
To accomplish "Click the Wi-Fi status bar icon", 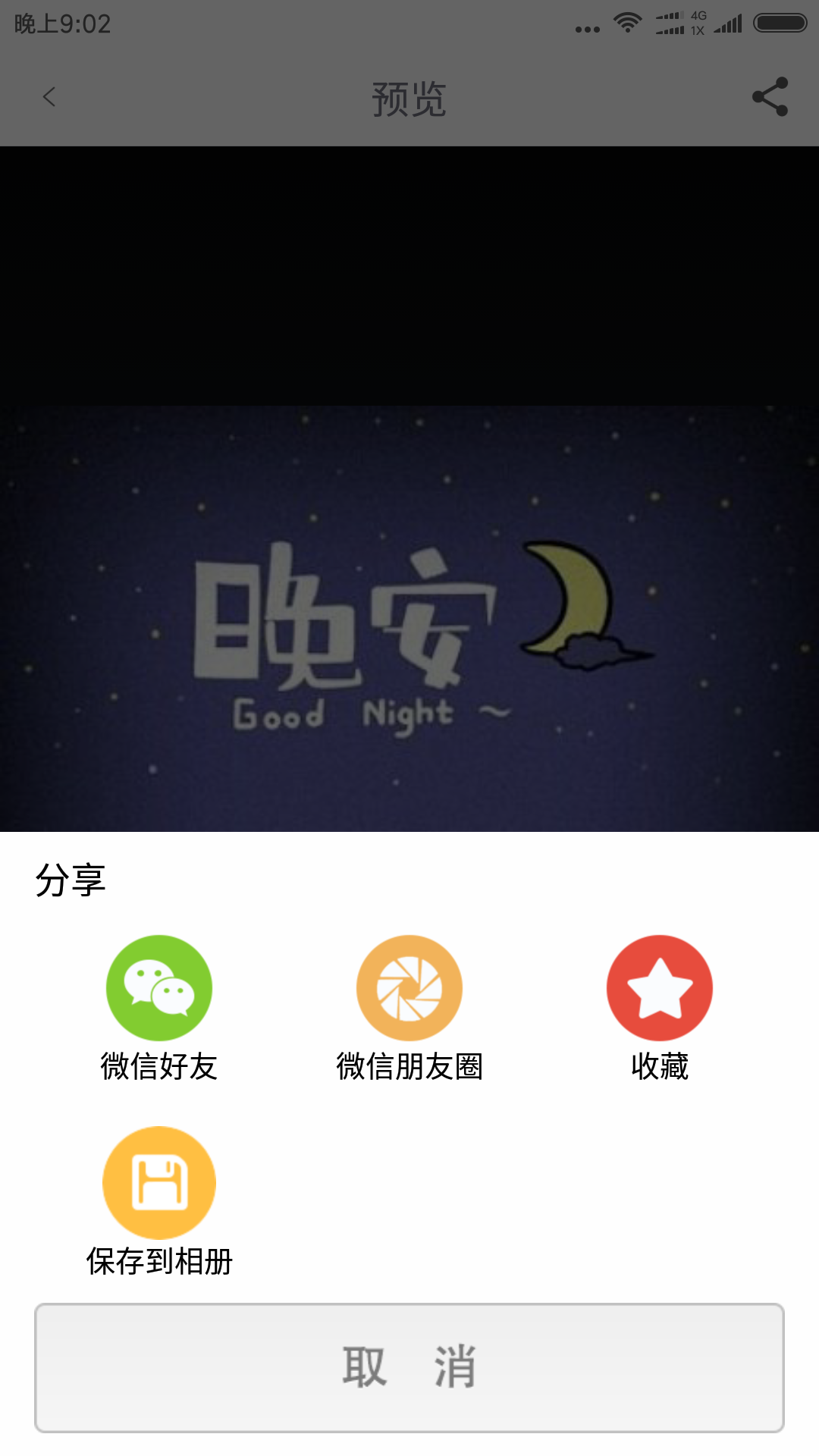I will (x=626, y=23).
